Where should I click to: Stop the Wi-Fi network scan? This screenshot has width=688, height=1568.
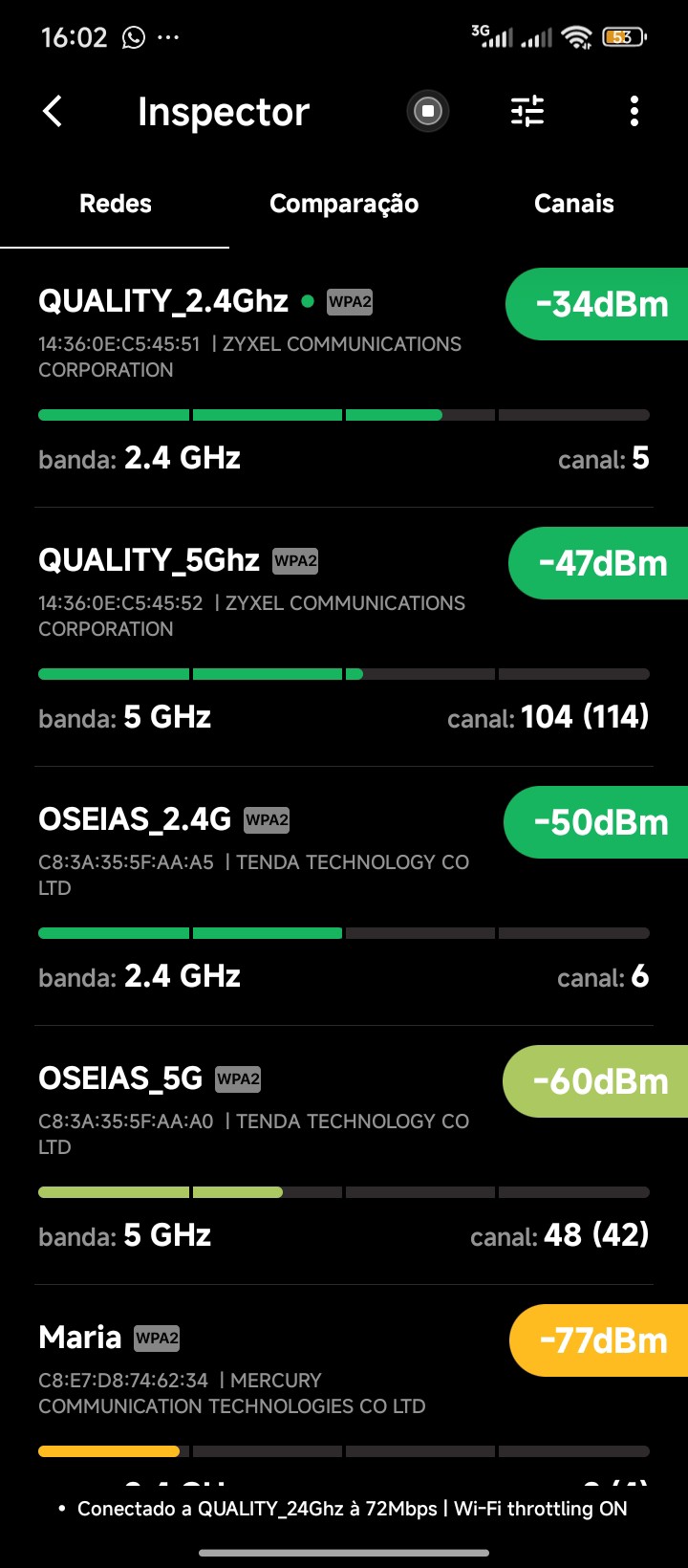(428, 112)
